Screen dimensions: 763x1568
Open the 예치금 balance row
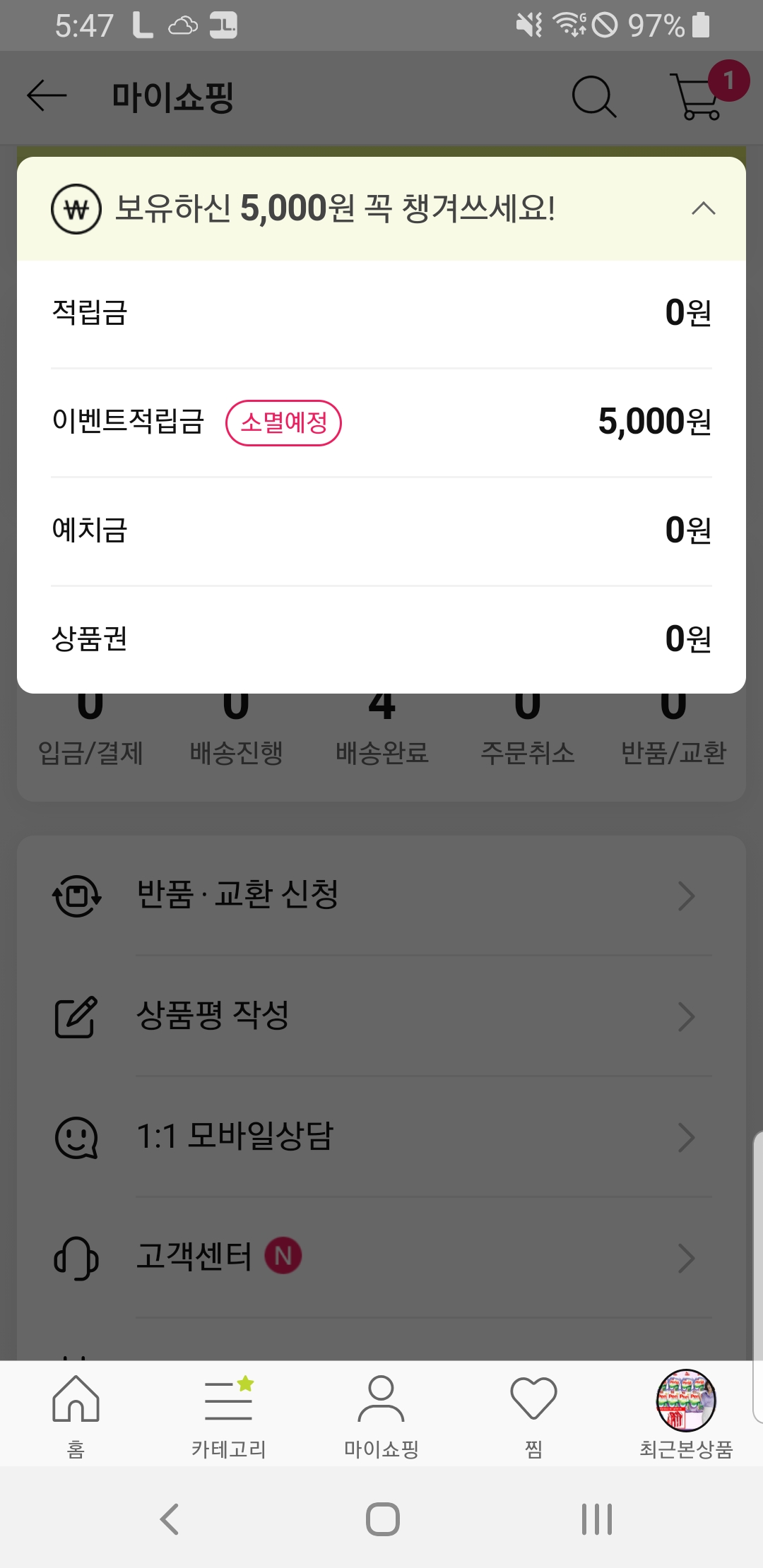[381, 530]
